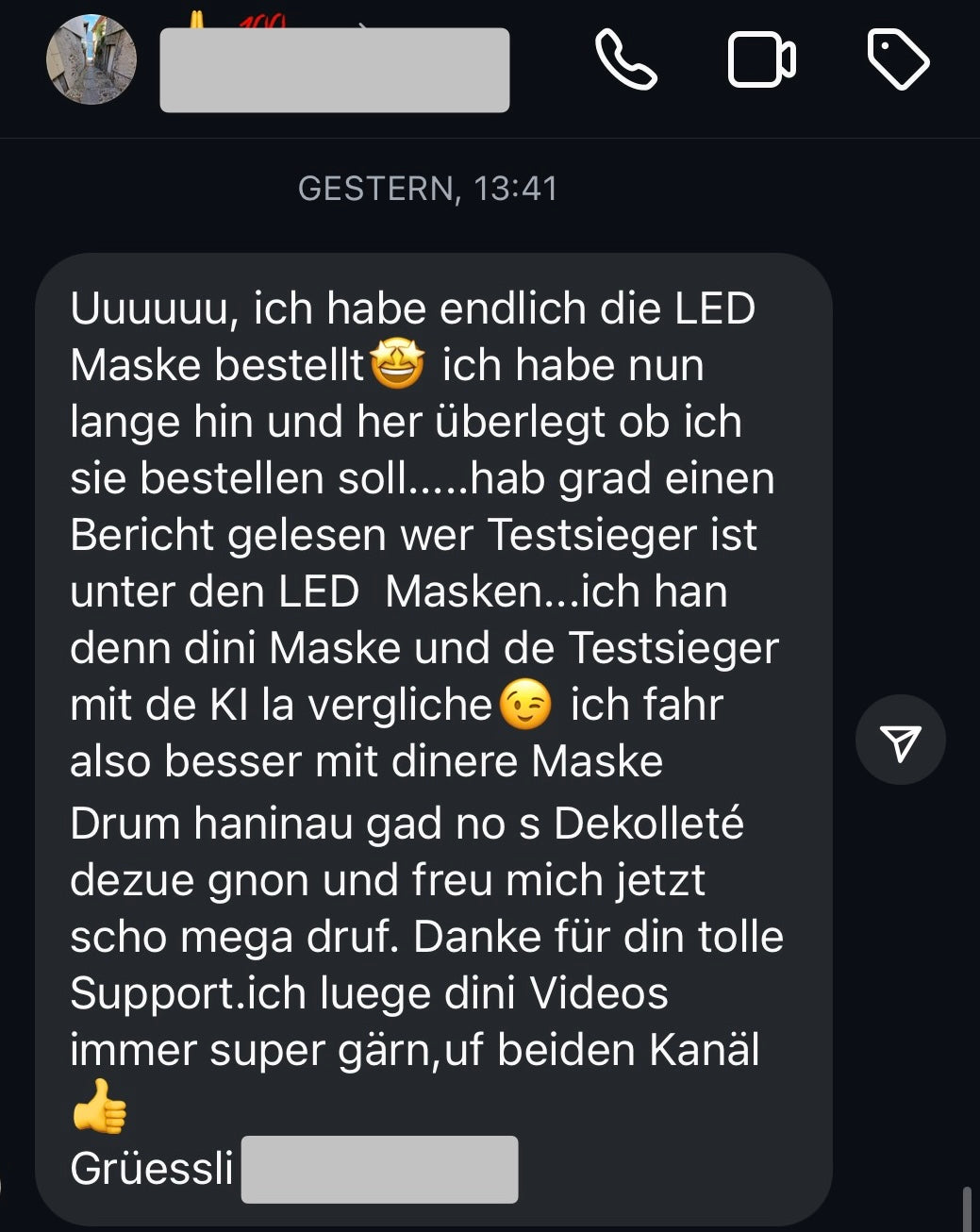
Task: Tap the GESTERN, 13:41 timestamp
Action: pyautogui.click(x=427, y=189)
